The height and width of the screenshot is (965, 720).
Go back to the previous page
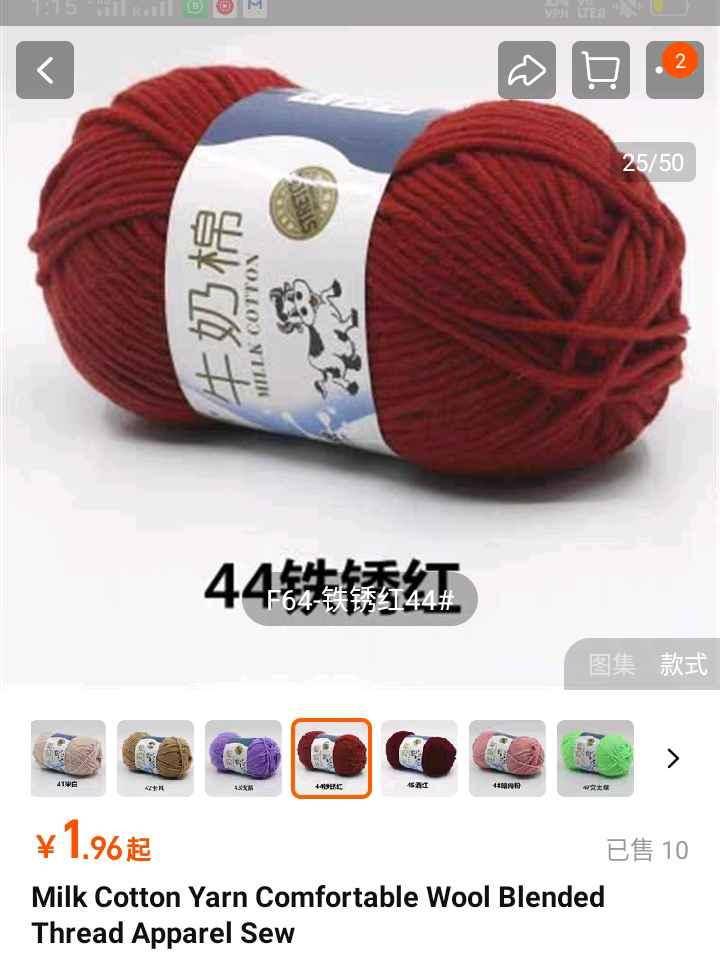45,70
